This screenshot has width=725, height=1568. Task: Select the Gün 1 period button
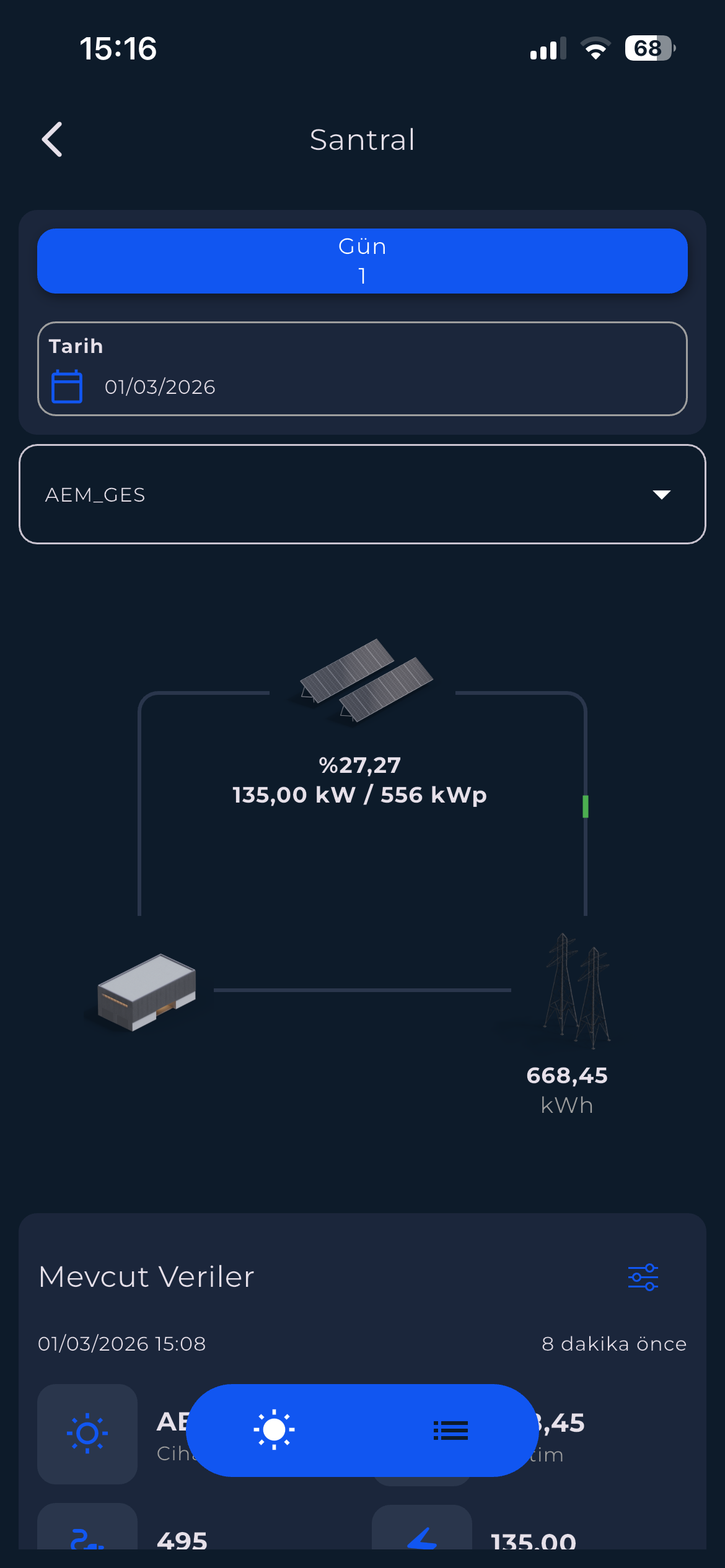click(362, 261)
